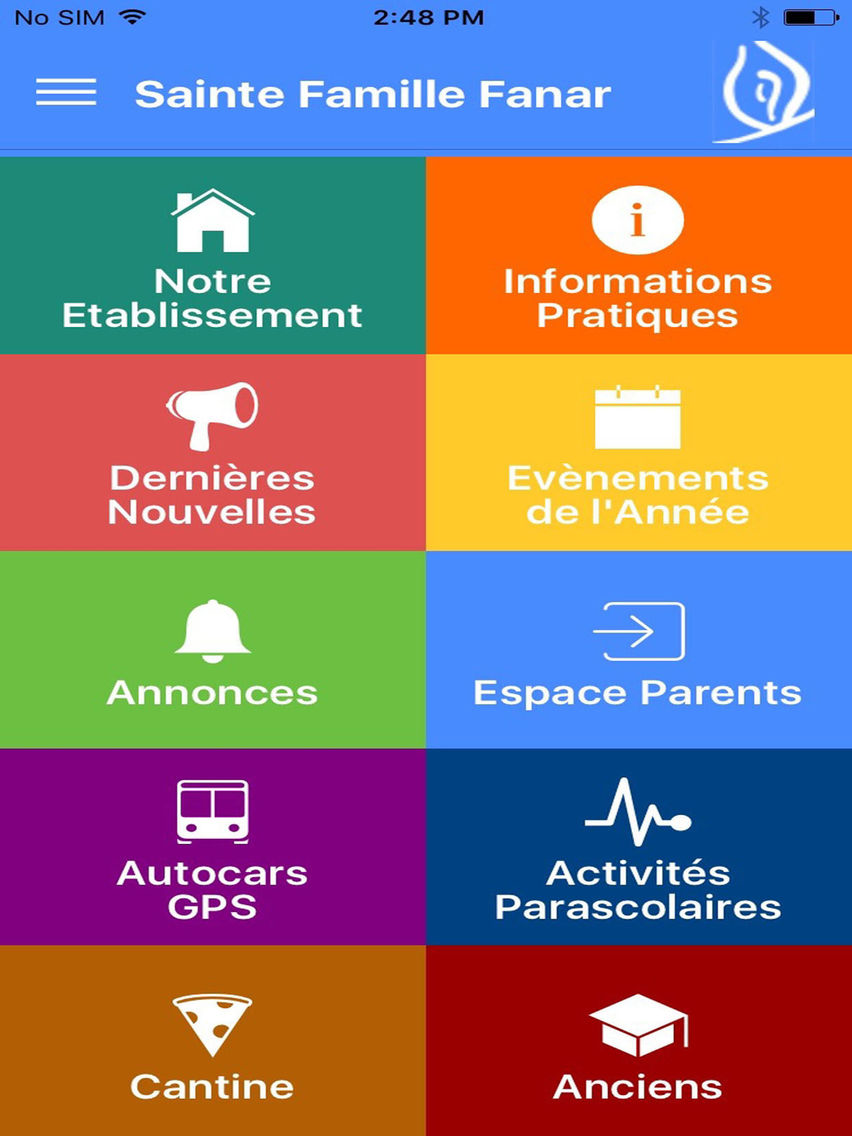Select the pizza icon above Cantine
The width and height of the screenshot is (852, 1136).
pos(211,1018)
